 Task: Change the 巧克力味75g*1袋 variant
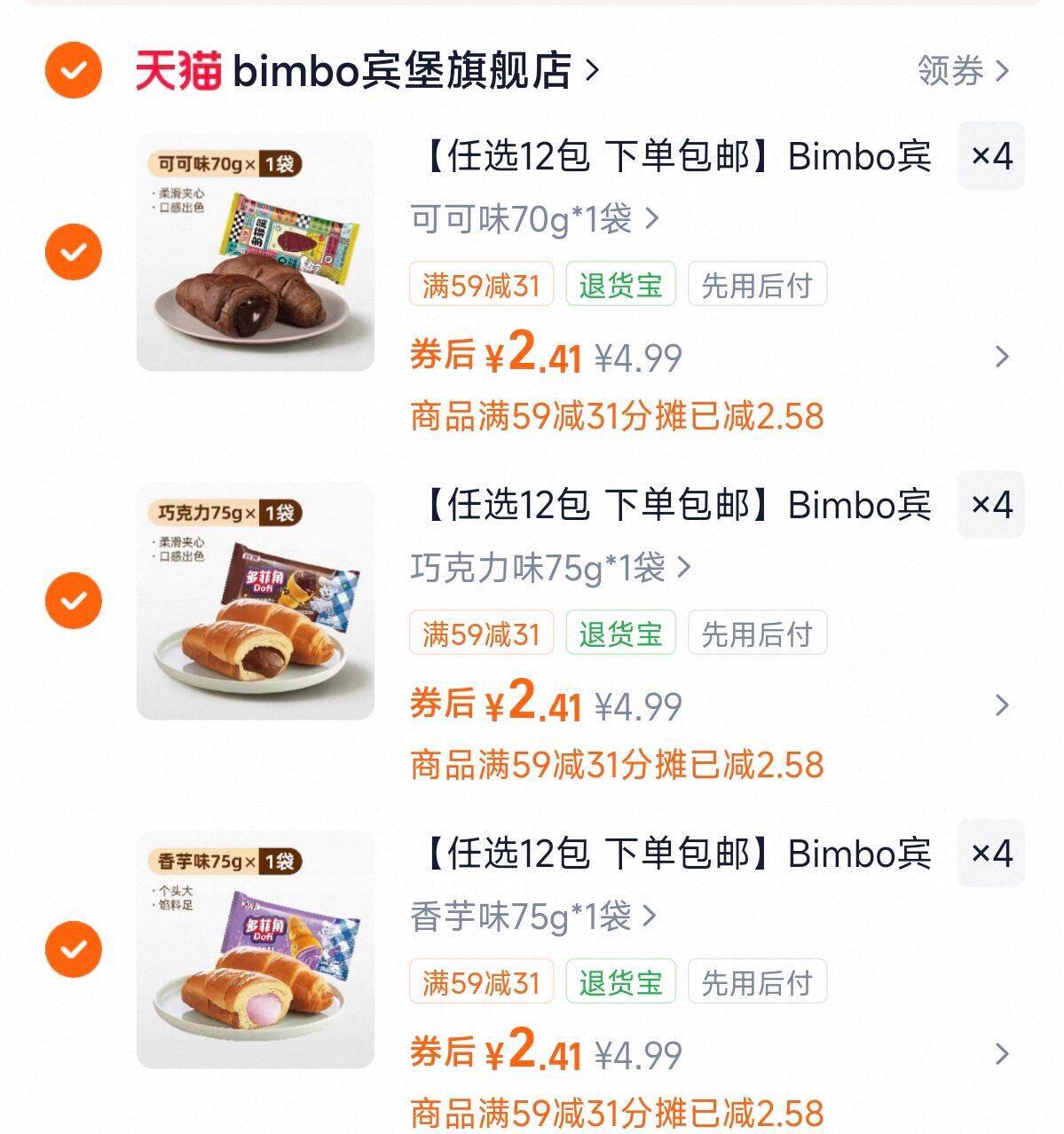point(551,567)
